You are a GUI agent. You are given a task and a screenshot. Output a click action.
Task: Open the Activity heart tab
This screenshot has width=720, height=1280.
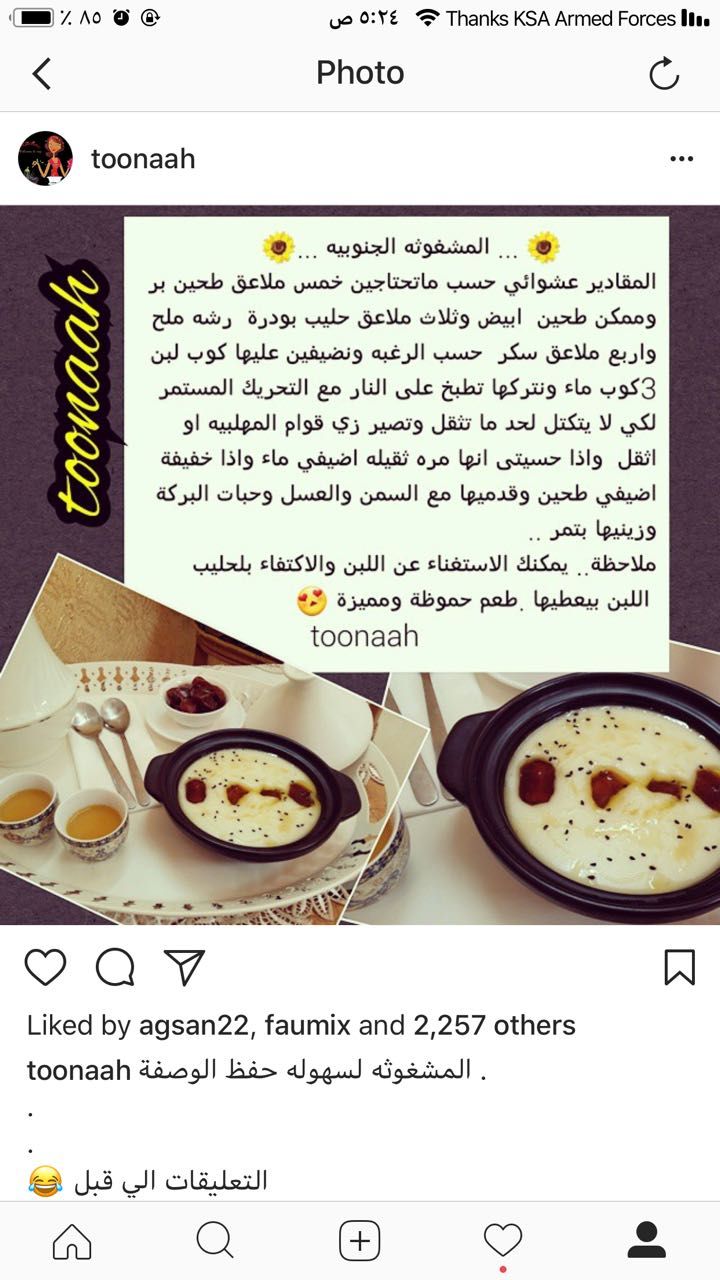click(503, 1241)
